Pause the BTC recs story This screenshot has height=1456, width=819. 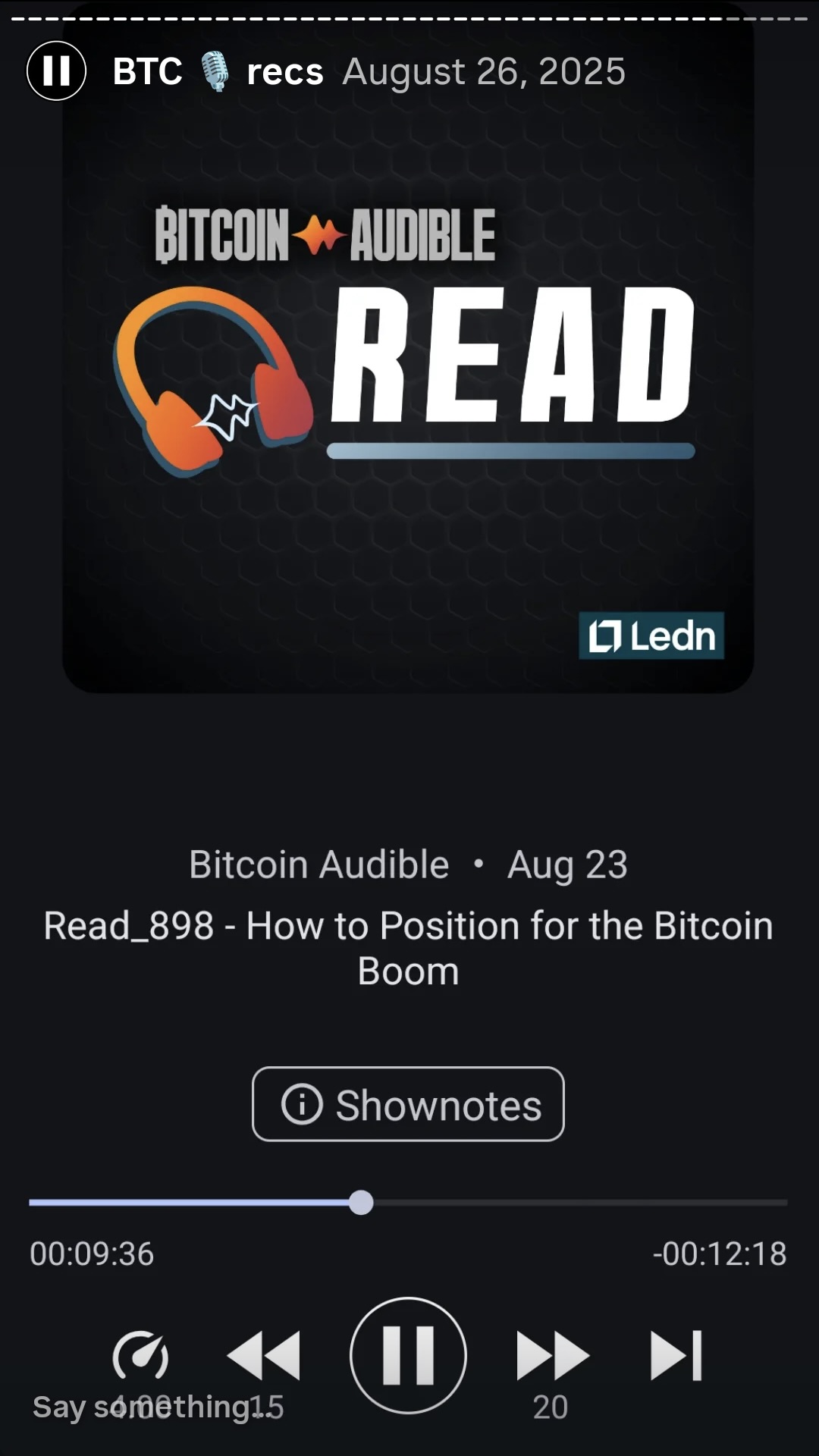(x=57, y=71)
